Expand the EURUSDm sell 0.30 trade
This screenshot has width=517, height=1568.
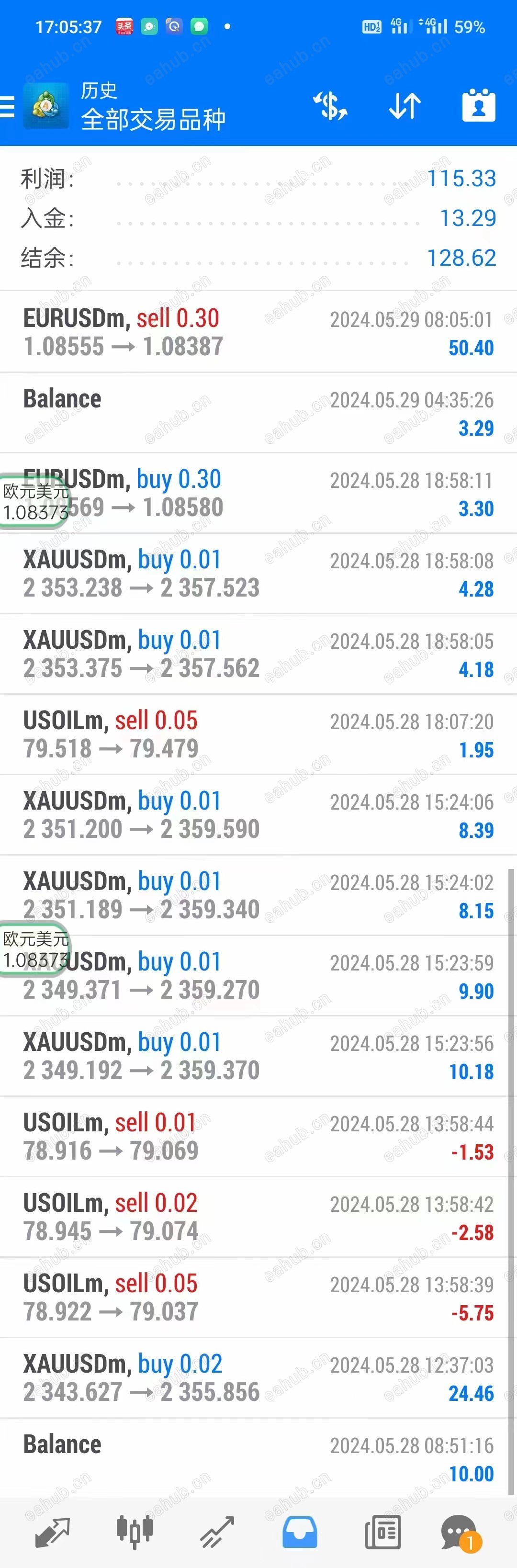[x=258, y=332]
